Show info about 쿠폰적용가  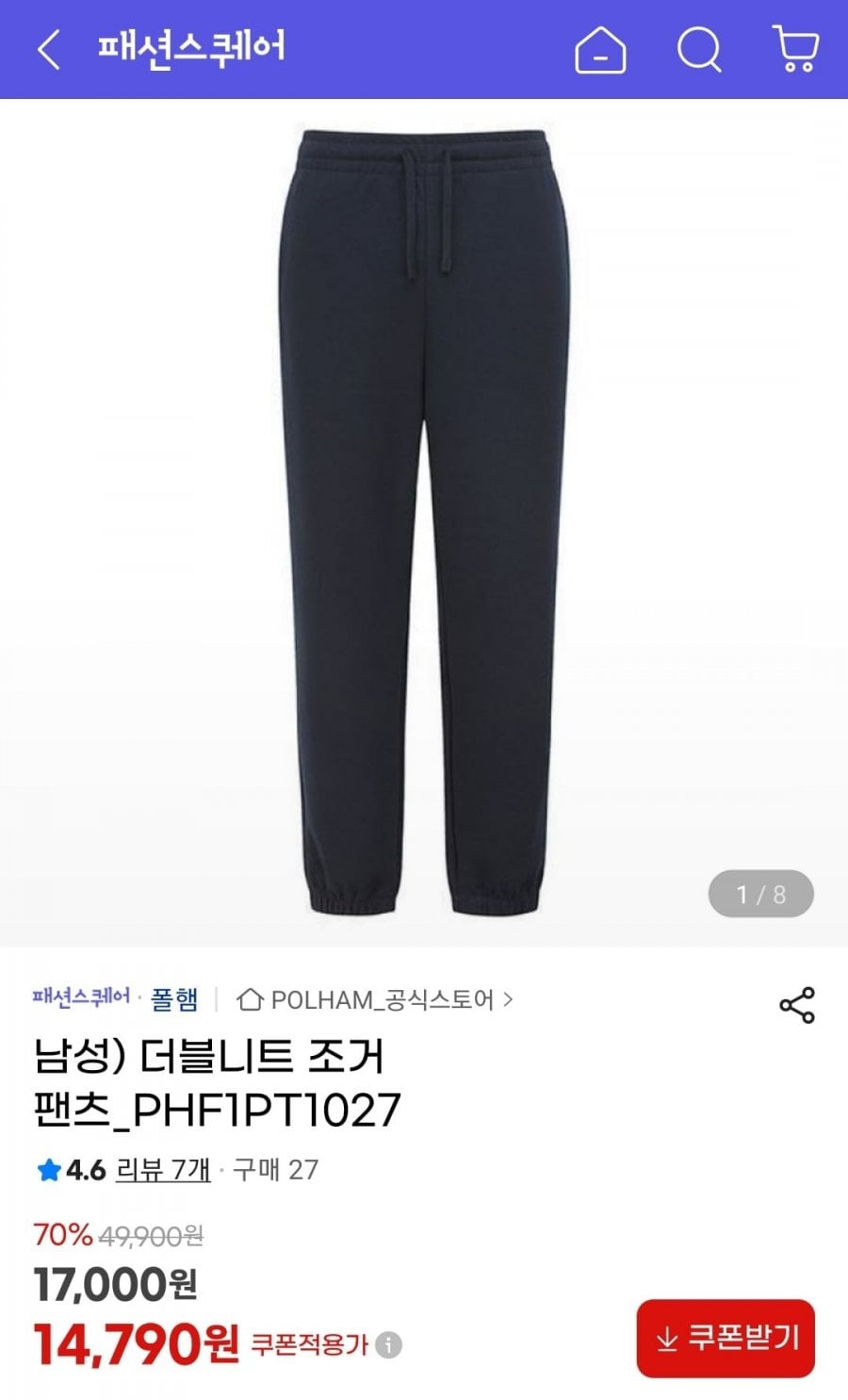tap(388, 1344)
